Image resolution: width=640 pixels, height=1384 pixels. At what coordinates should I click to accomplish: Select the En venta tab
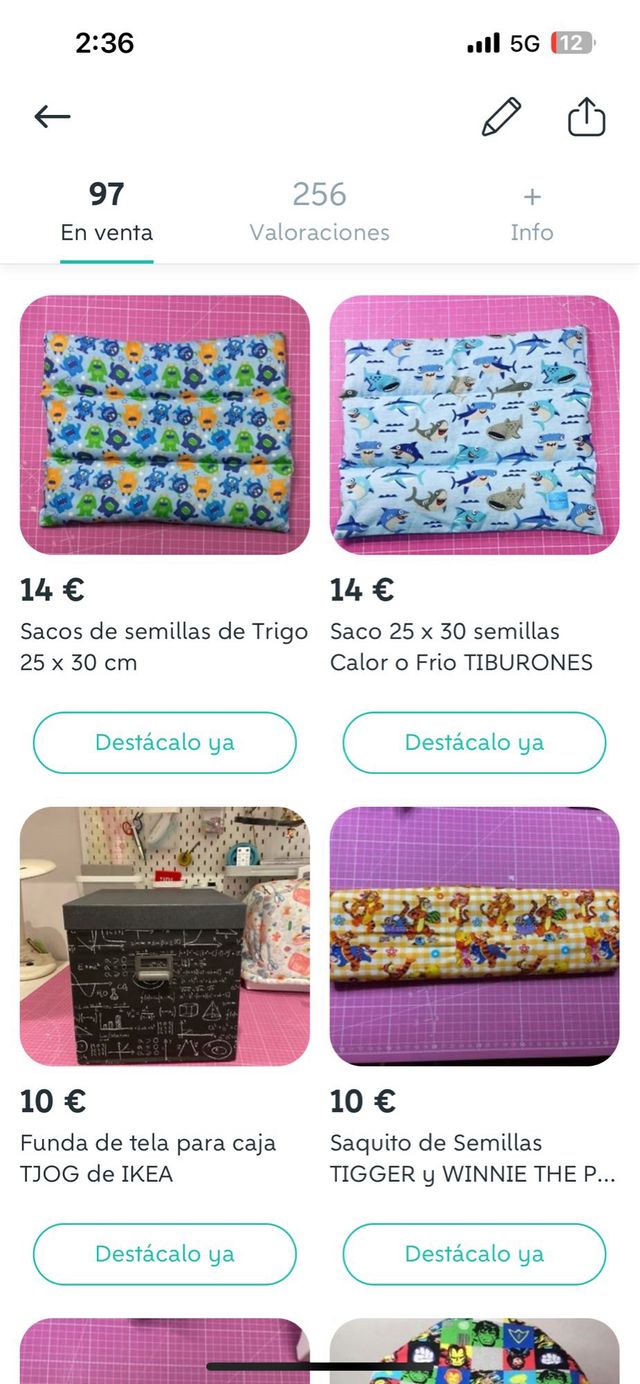(x=106, y=212)
